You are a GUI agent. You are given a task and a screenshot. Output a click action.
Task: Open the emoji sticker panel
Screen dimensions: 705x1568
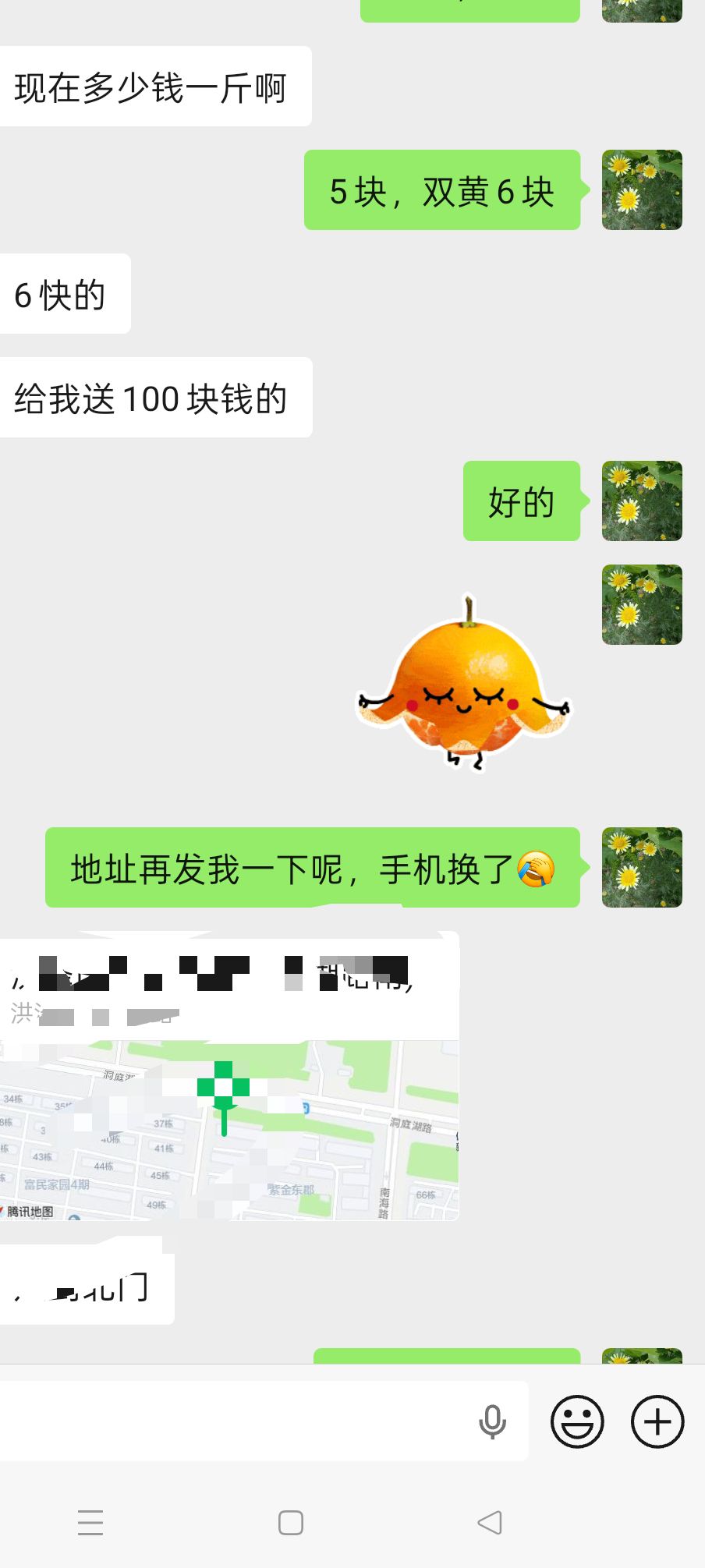[x=577, y=1421]
